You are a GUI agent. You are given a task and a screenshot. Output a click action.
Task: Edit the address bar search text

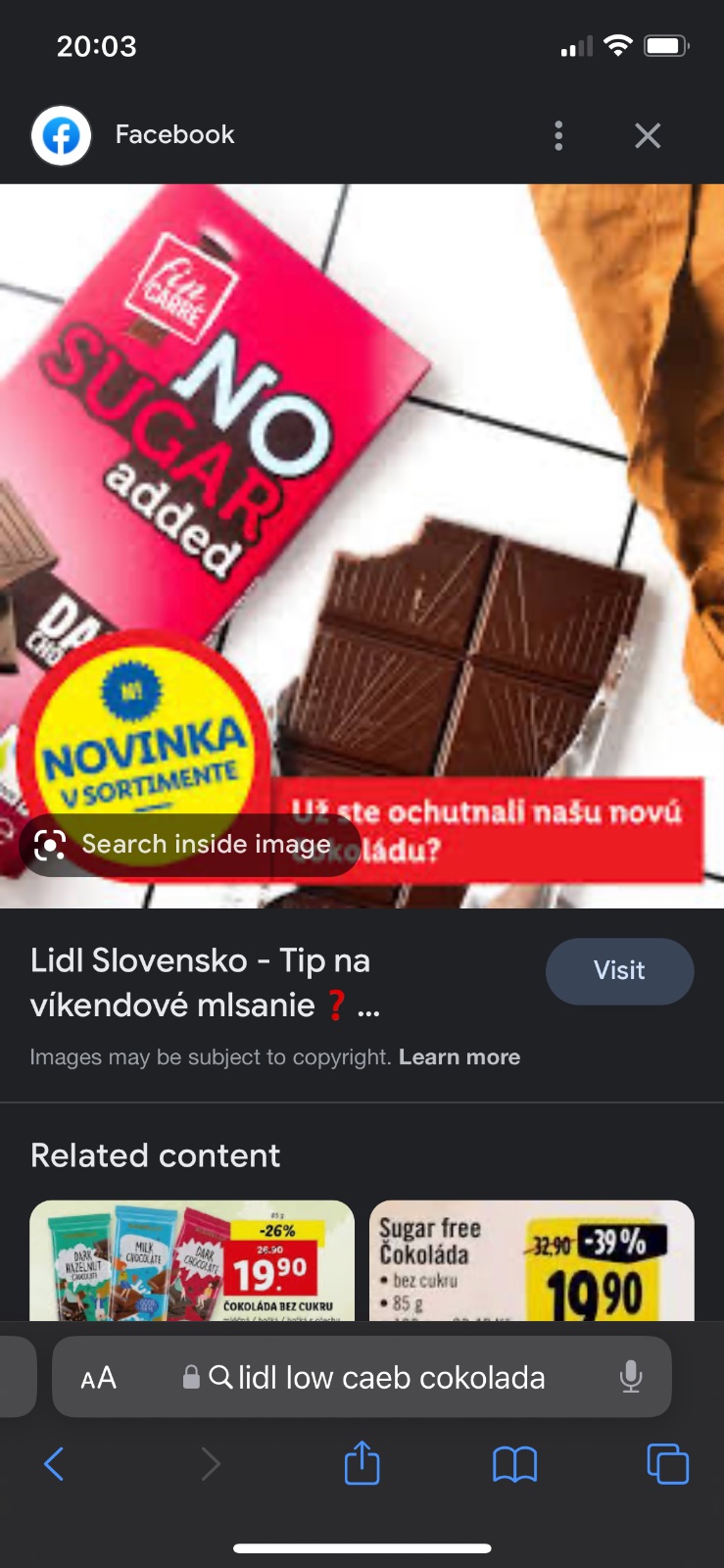pos(390,1378)
